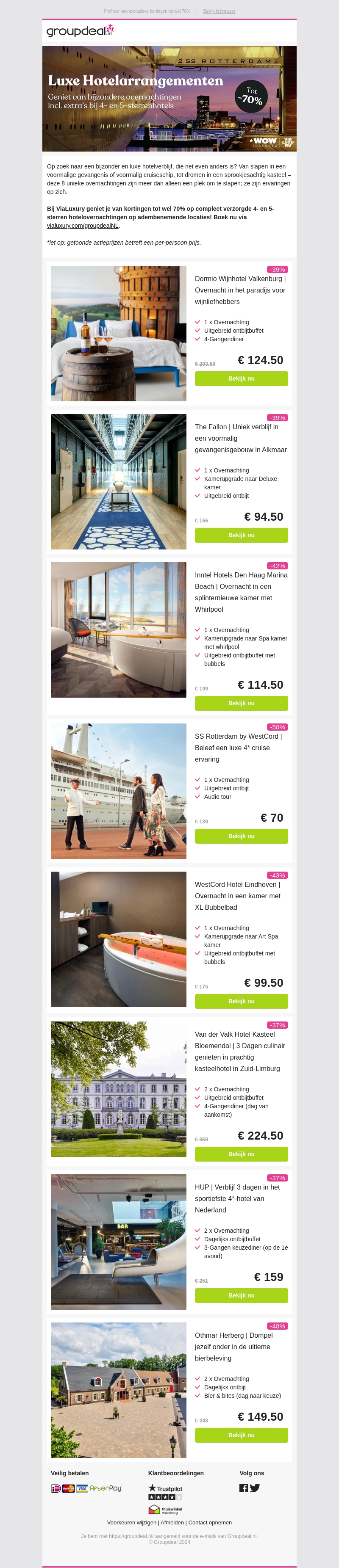This screenshot has height=1568, width=339.
Task: Tap 'Bekijk nu' for the HUP hotel
Action: [241, 1295]
